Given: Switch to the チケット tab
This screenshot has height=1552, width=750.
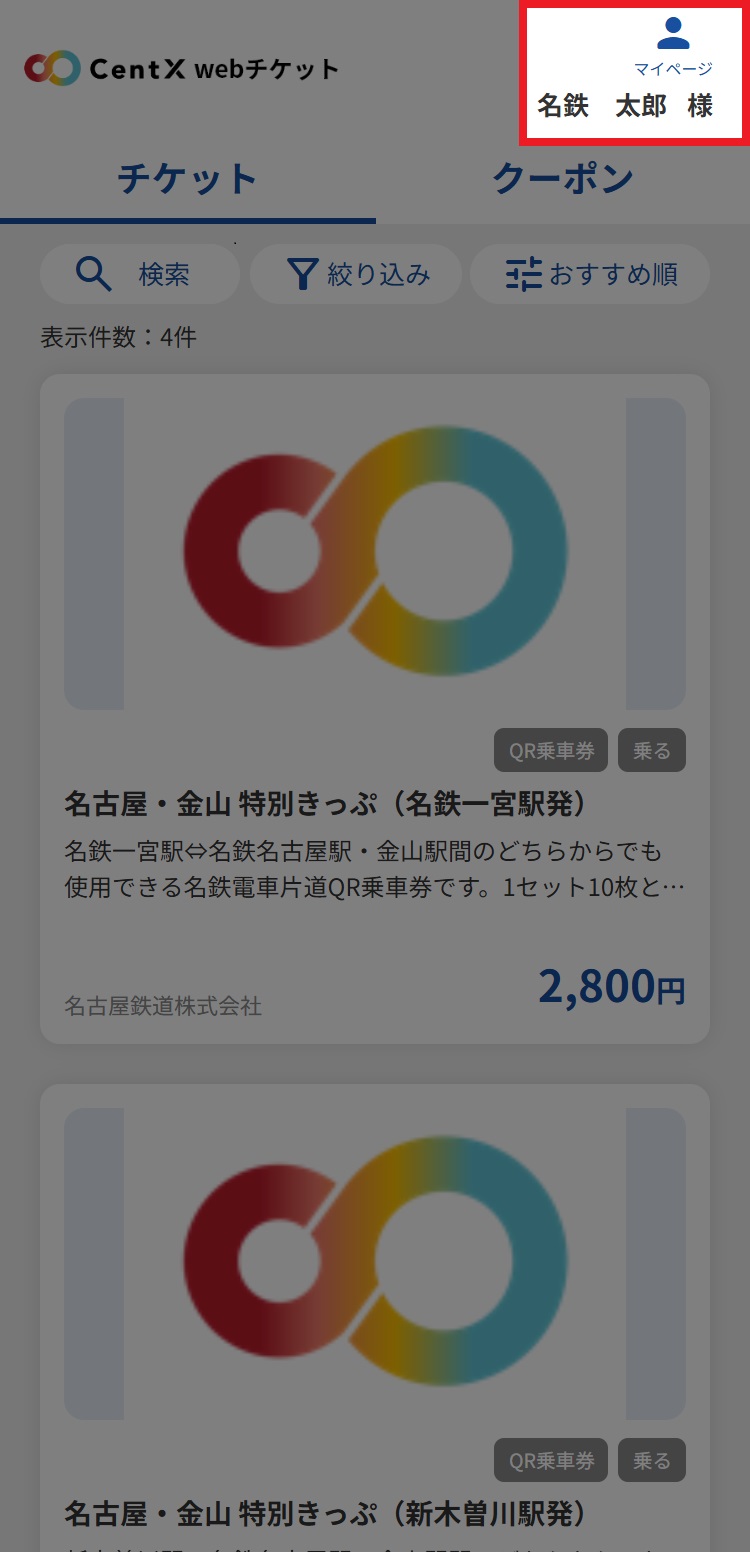Looking at the screenshot, I should tap(188, 180).
